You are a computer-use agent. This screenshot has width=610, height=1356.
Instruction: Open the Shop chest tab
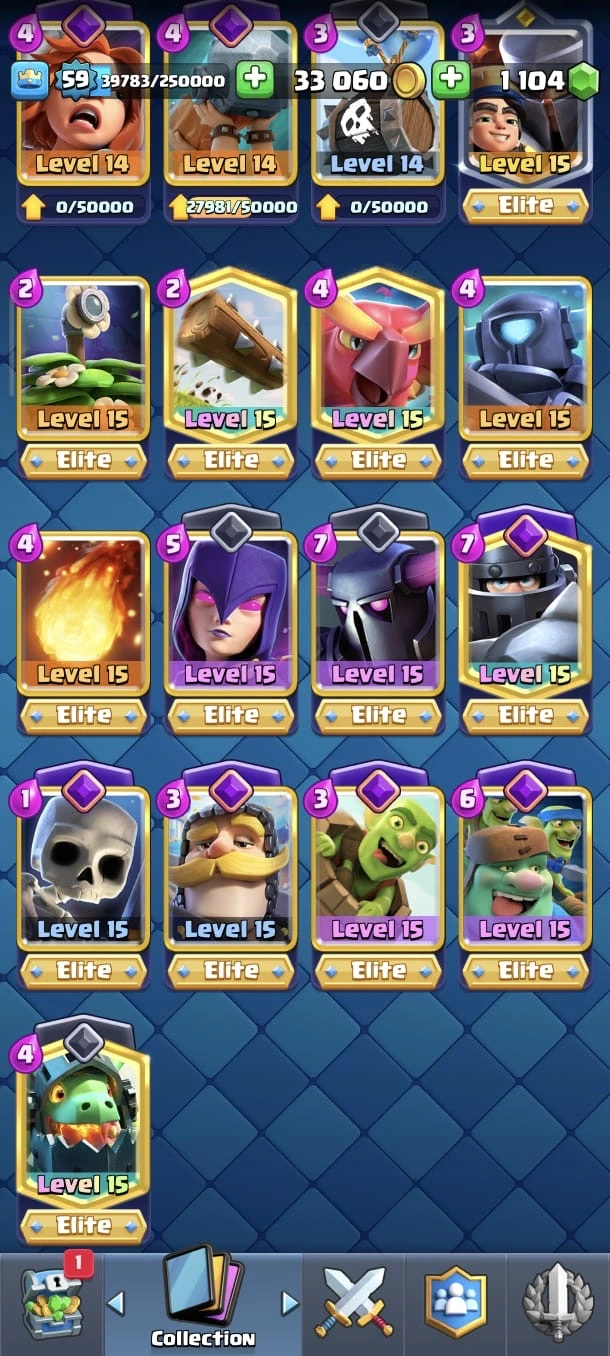click(52, 1302)
